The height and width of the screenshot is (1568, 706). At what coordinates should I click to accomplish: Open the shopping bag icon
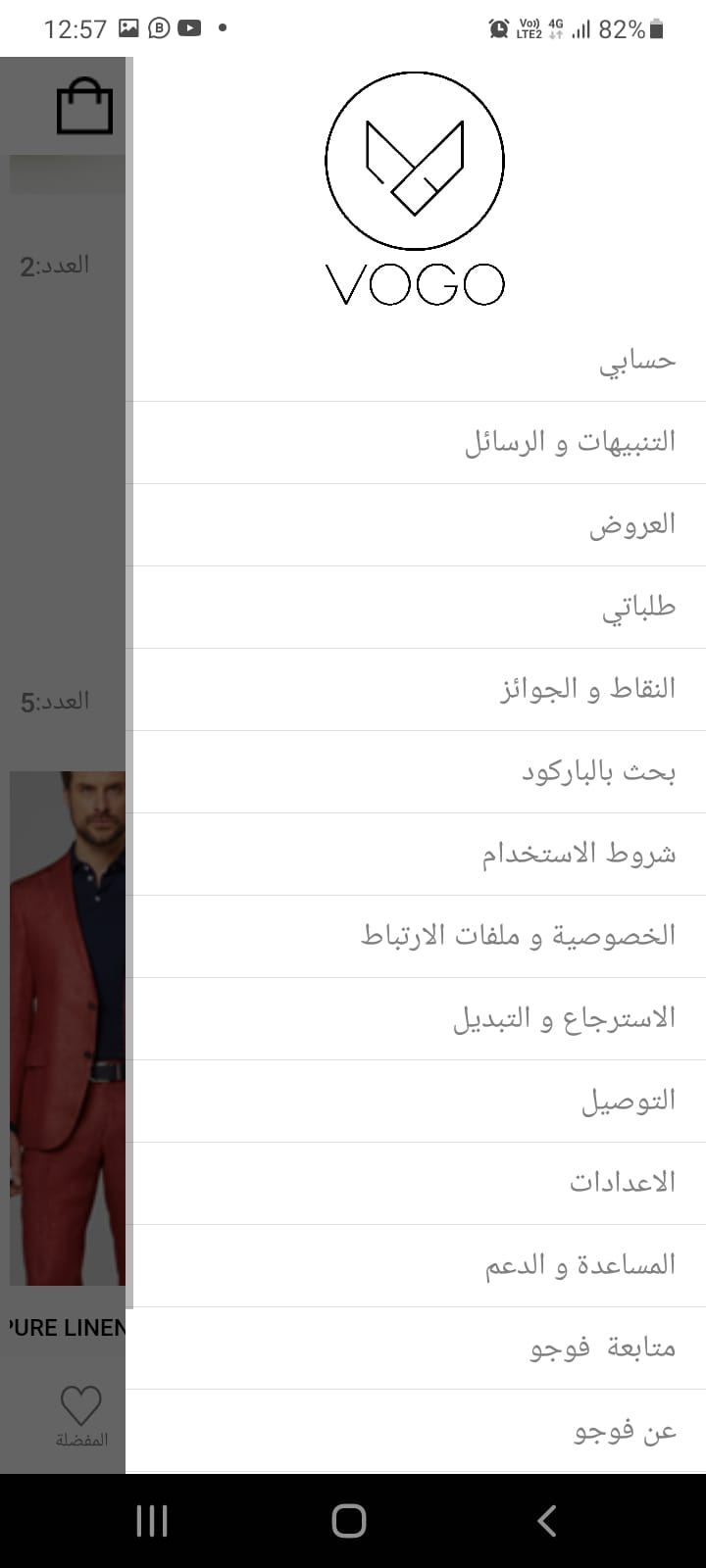coord(84,106)
